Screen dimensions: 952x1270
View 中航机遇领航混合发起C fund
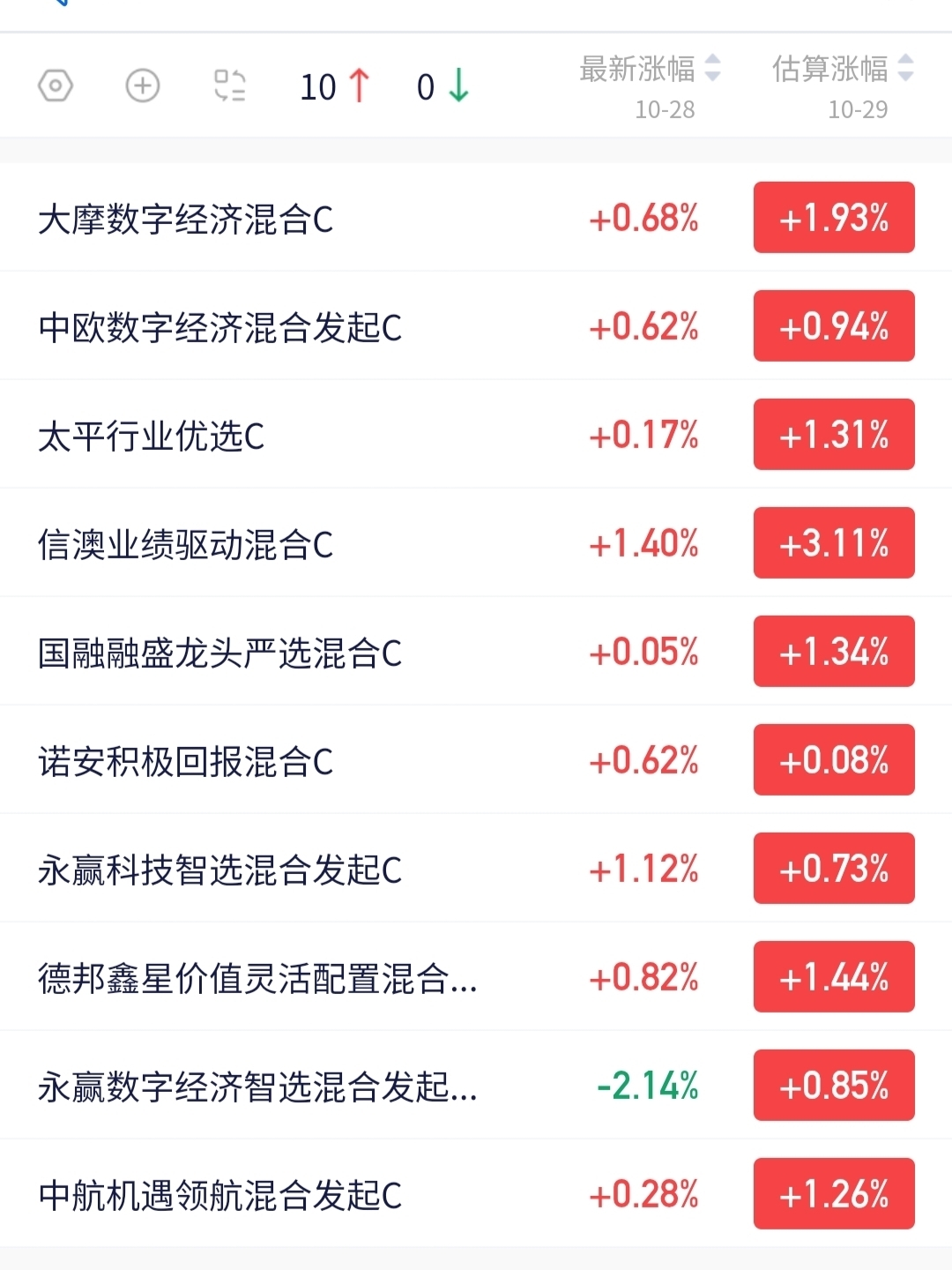[220, 1196]
